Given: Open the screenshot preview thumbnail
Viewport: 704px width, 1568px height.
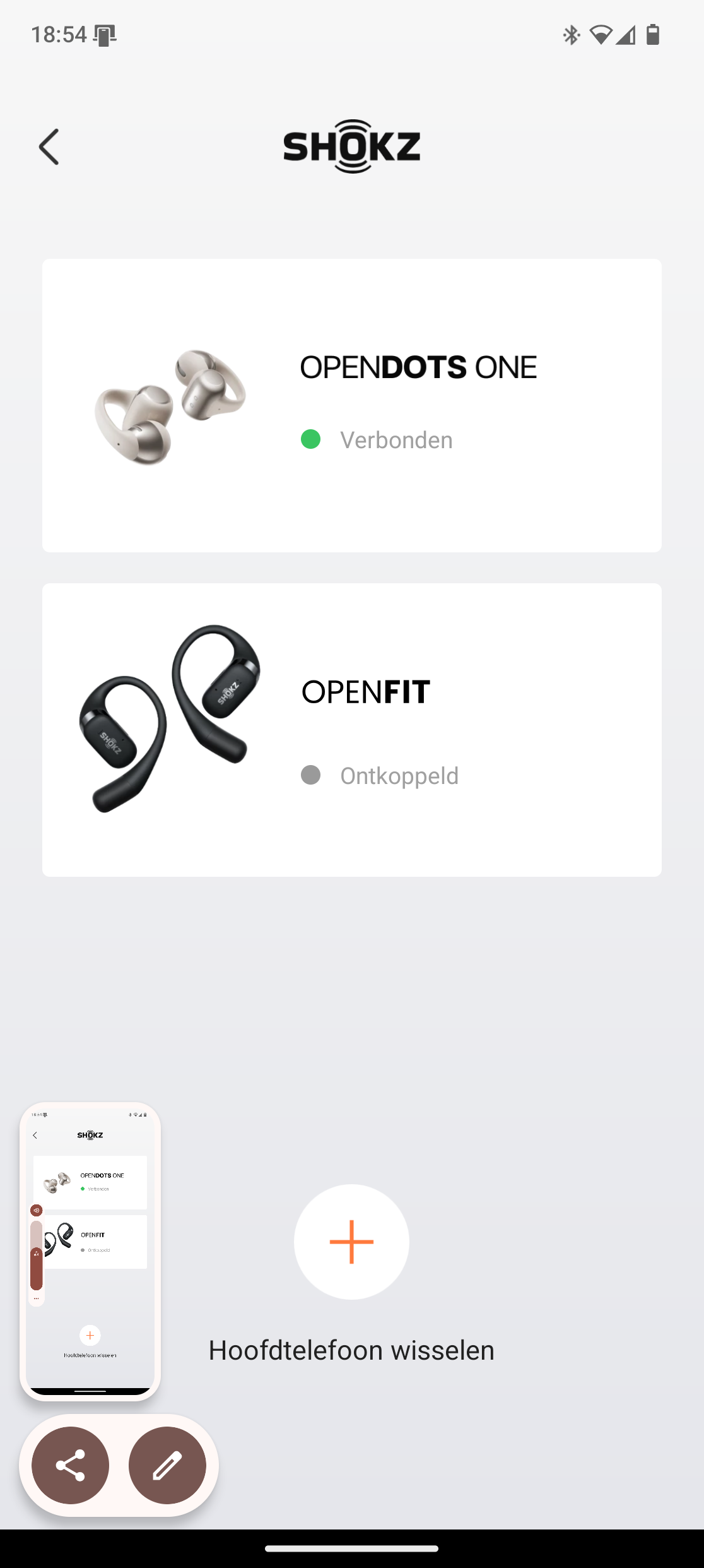Looking at the screenshot, I should click(x=90, y=1251).
